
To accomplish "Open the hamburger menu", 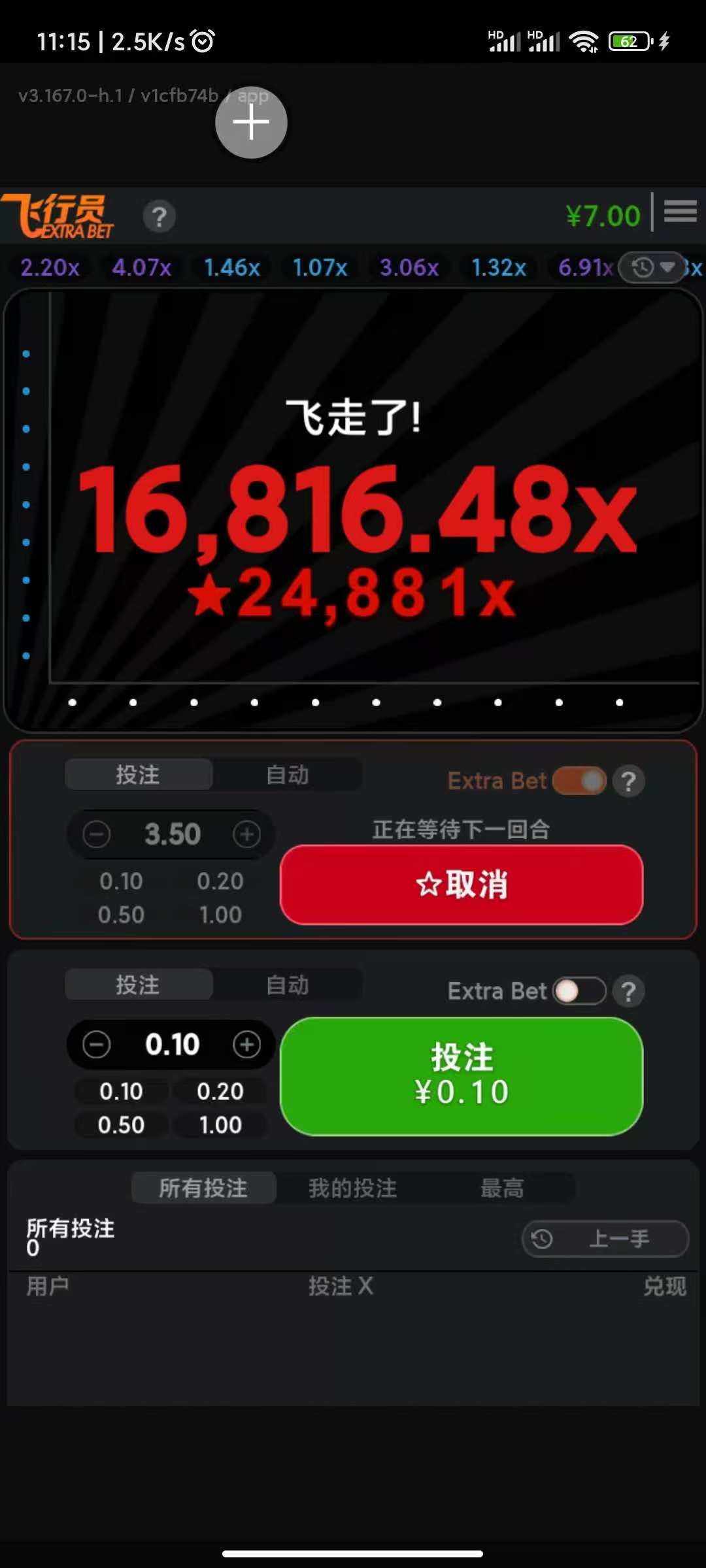I will (x=680, y=212).
